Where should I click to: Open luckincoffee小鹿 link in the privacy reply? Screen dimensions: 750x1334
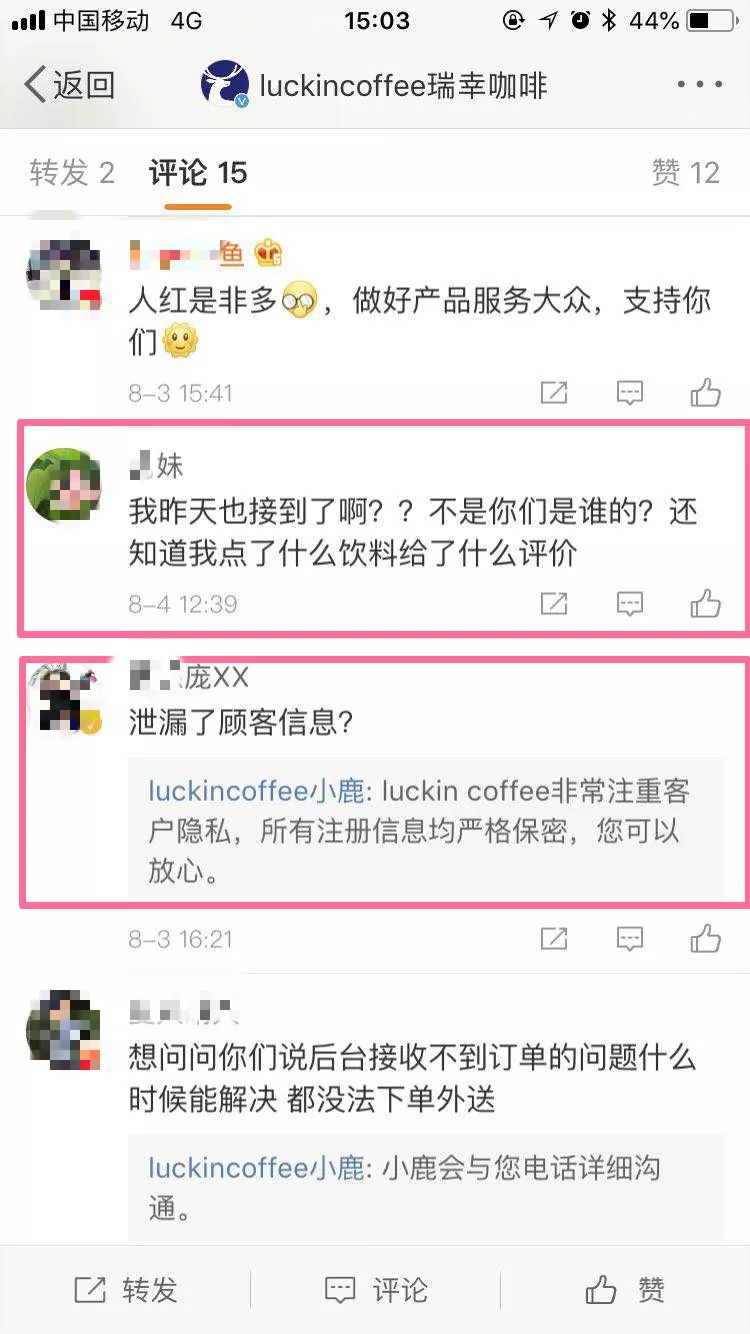coord(255,791)
